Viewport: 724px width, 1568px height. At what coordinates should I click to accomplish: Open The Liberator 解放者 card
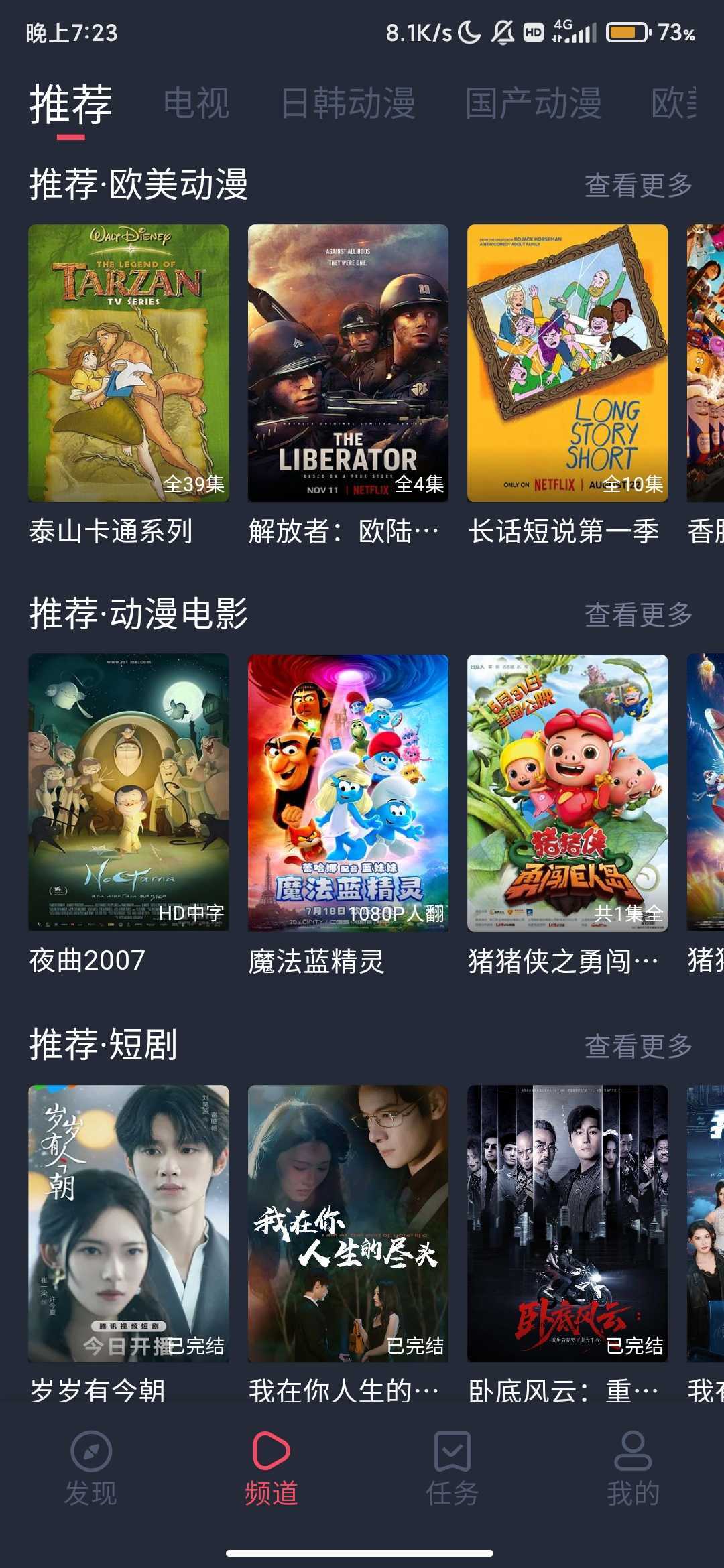[348, 363]
